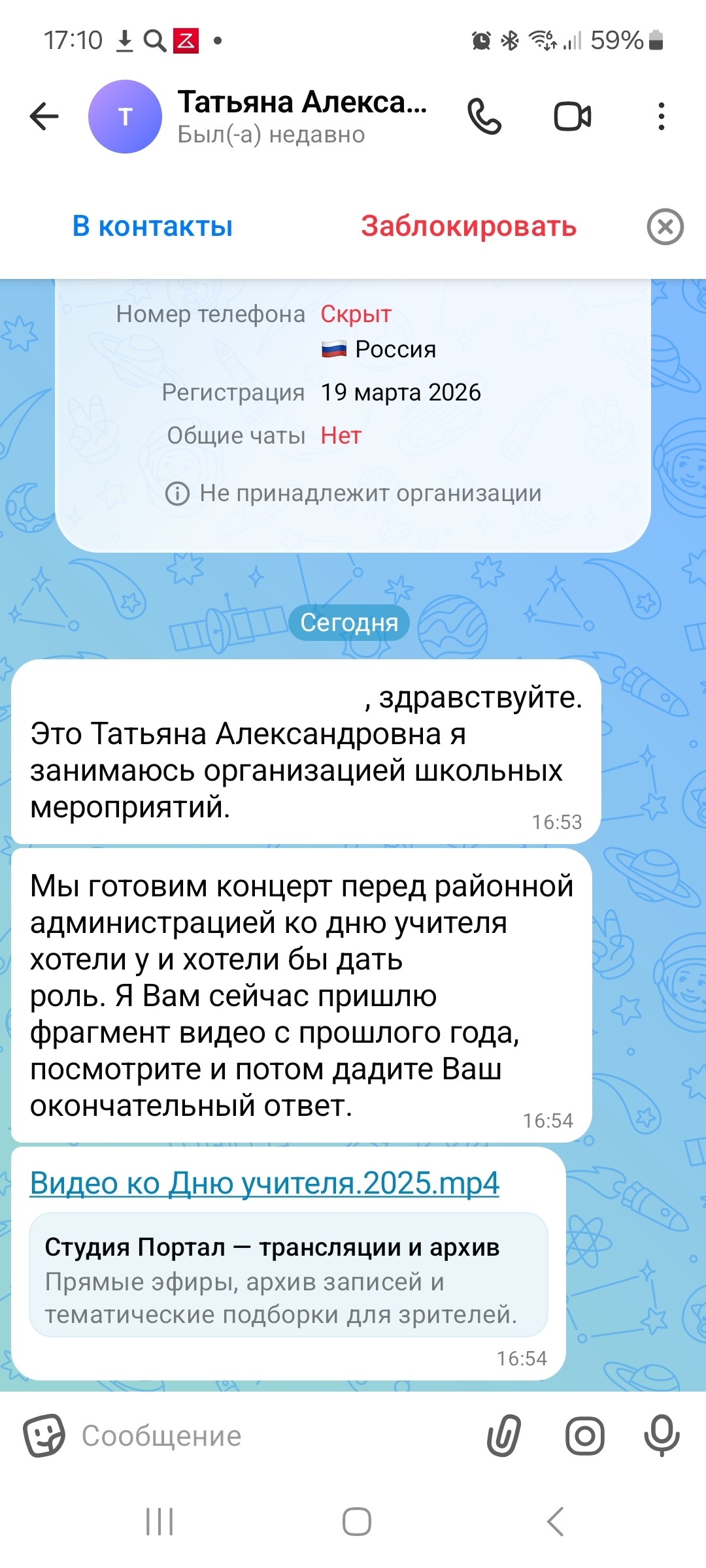706x1568 pixels.
Task: Open recent apps from the navigation bar
Action: pos(160,1522)
